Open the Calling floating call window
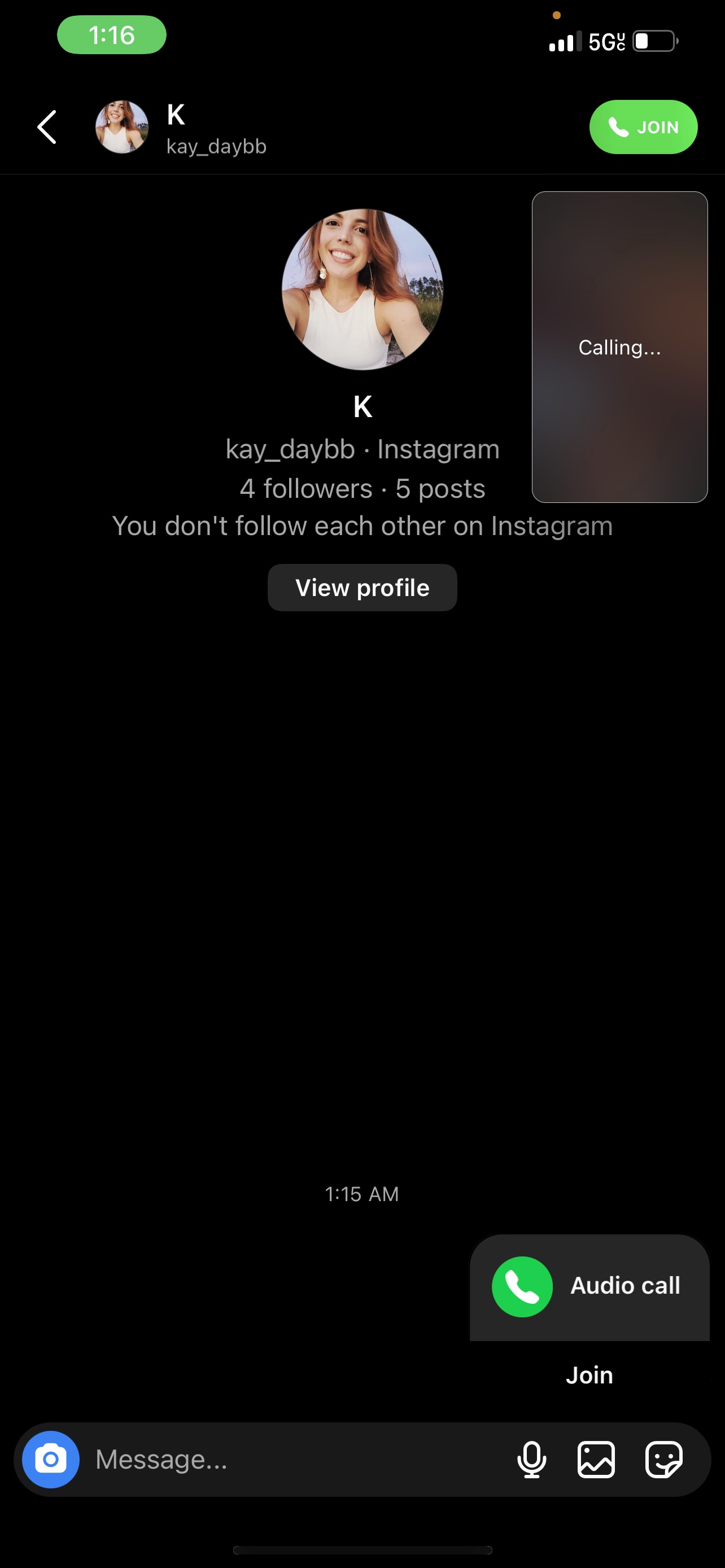 tap(619, 347)
